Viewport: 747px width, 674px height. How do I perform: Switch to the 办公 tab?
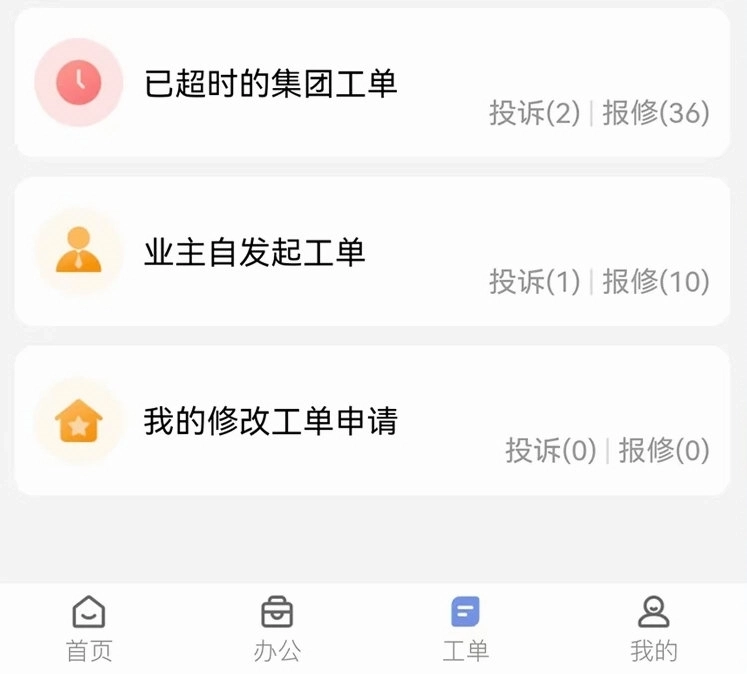click(x=277, y=628)
